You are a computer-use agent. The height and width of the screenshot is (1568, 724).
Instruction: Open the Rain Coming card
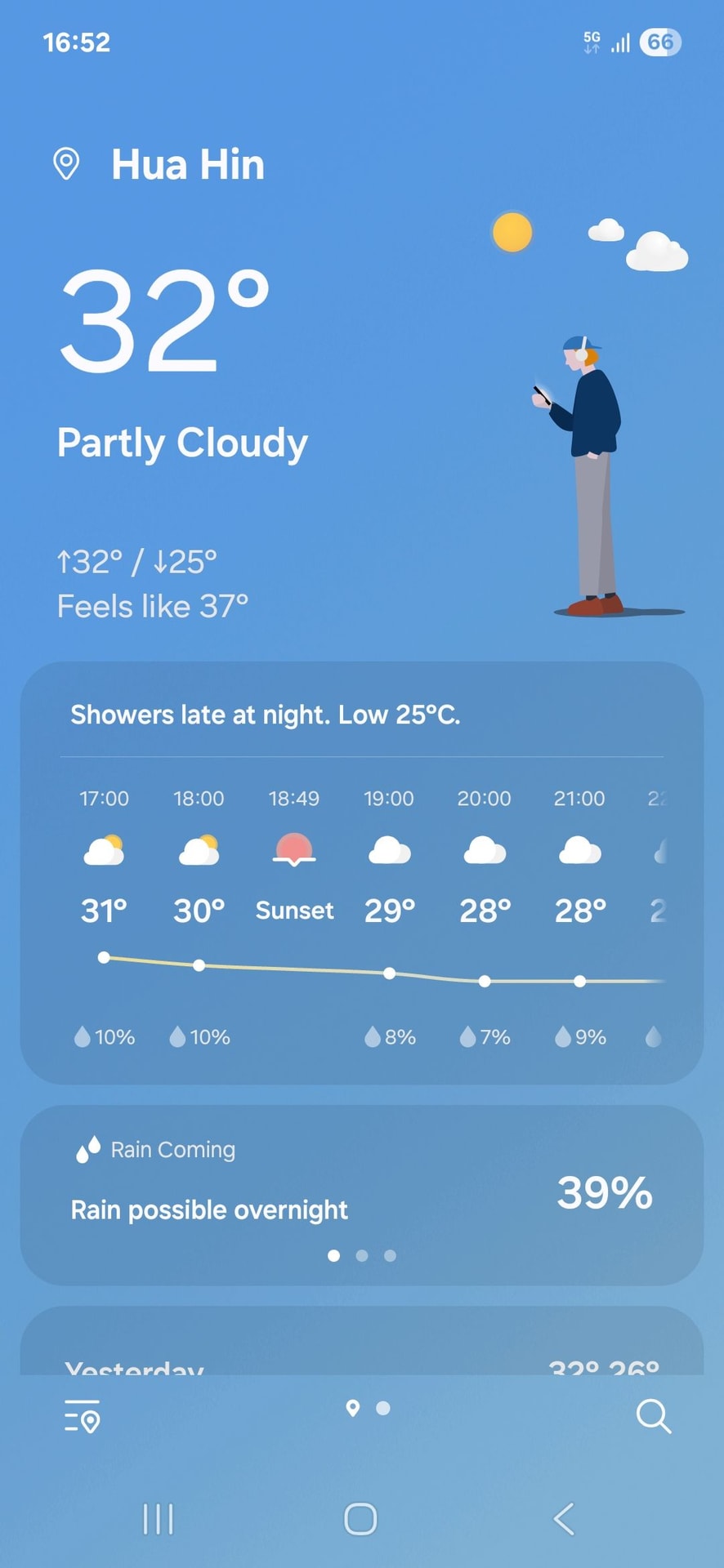pos(361,1194)
